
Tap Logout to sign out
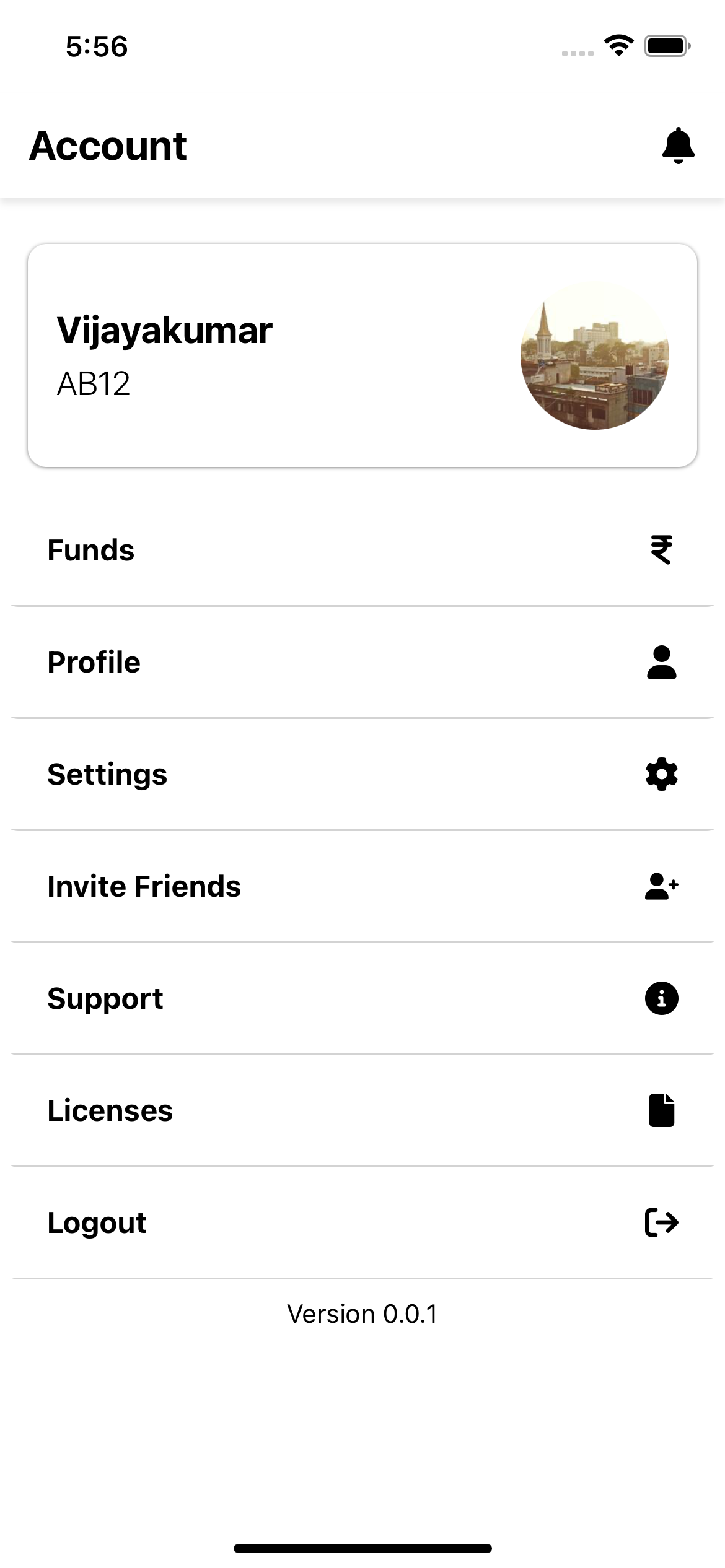tap(362, 1222)
